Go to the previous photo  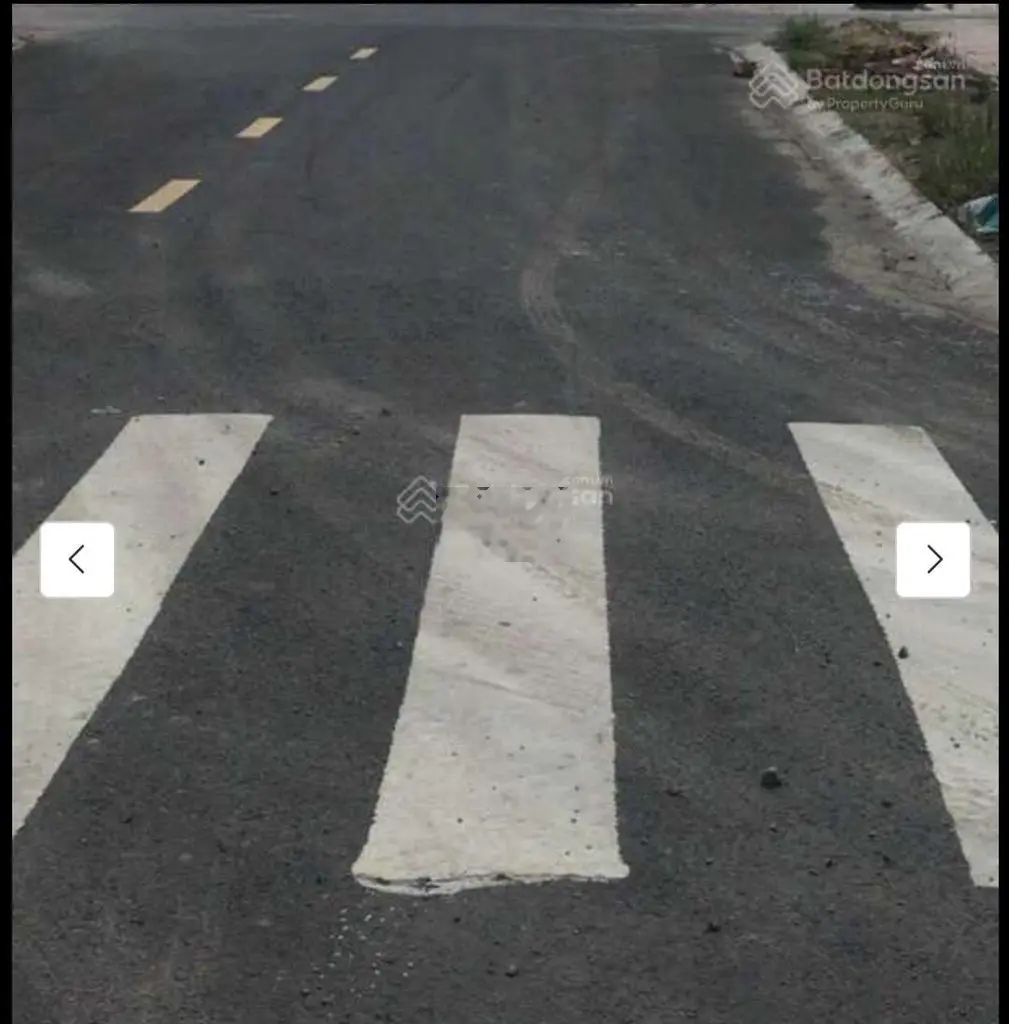77,560
